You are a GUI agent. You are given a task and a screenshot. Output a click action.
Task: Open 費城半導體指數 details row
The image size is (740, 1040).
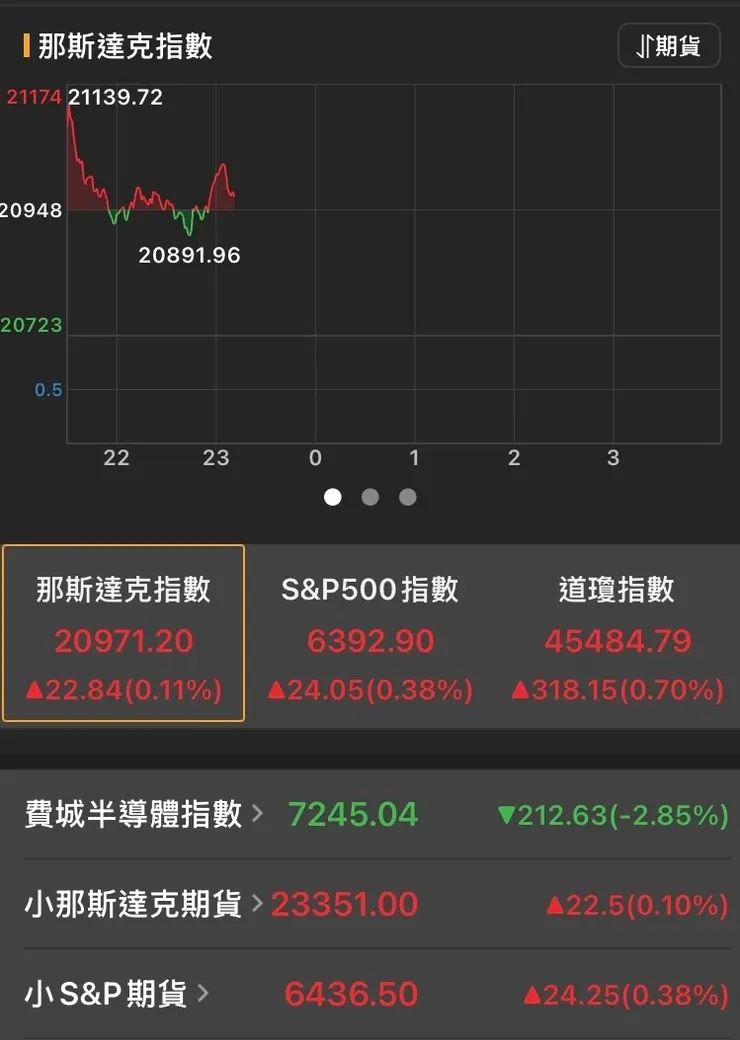coord(370,814)
